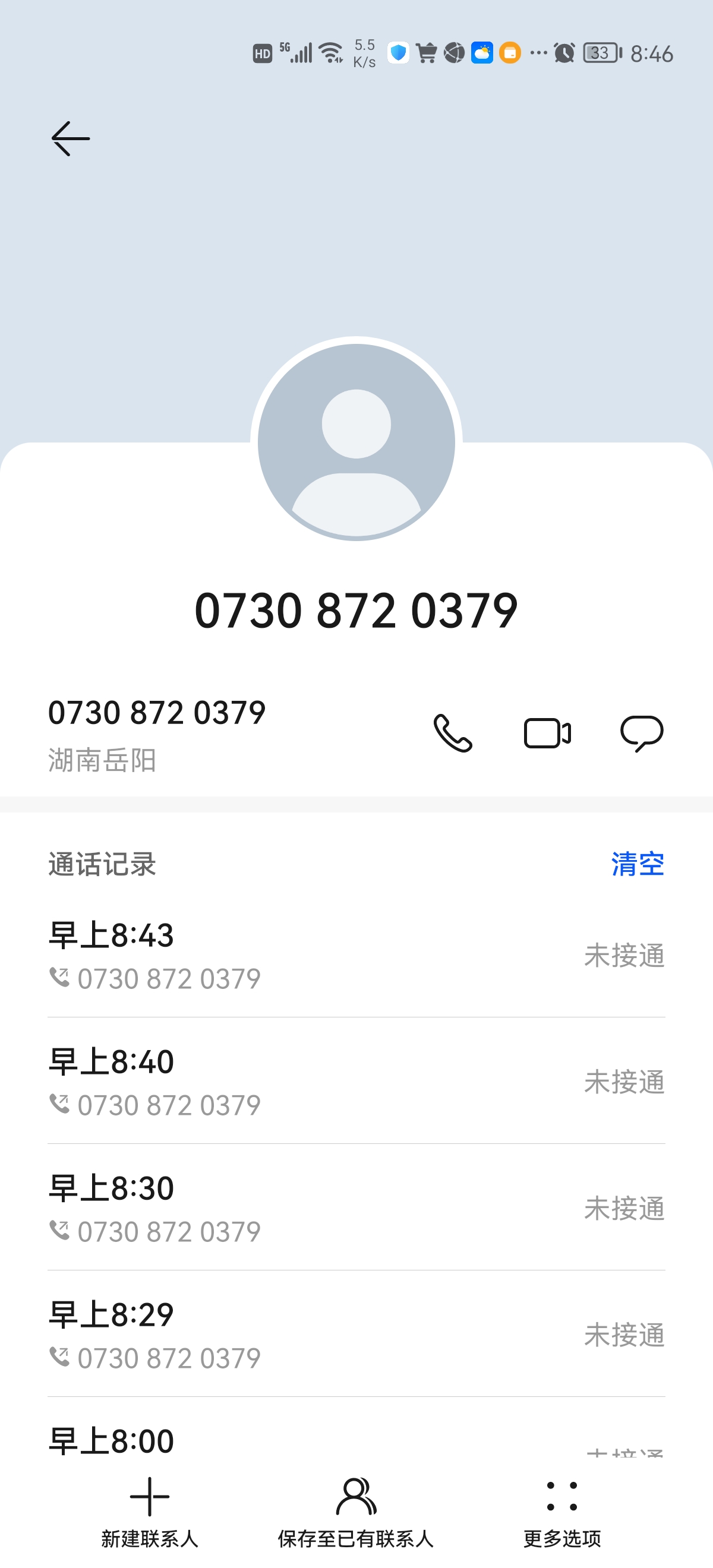Image resolution: width=713 pixels, height=1568 pixels.
Task: Open the 早上8:43 call record
Action: [356, 956]
